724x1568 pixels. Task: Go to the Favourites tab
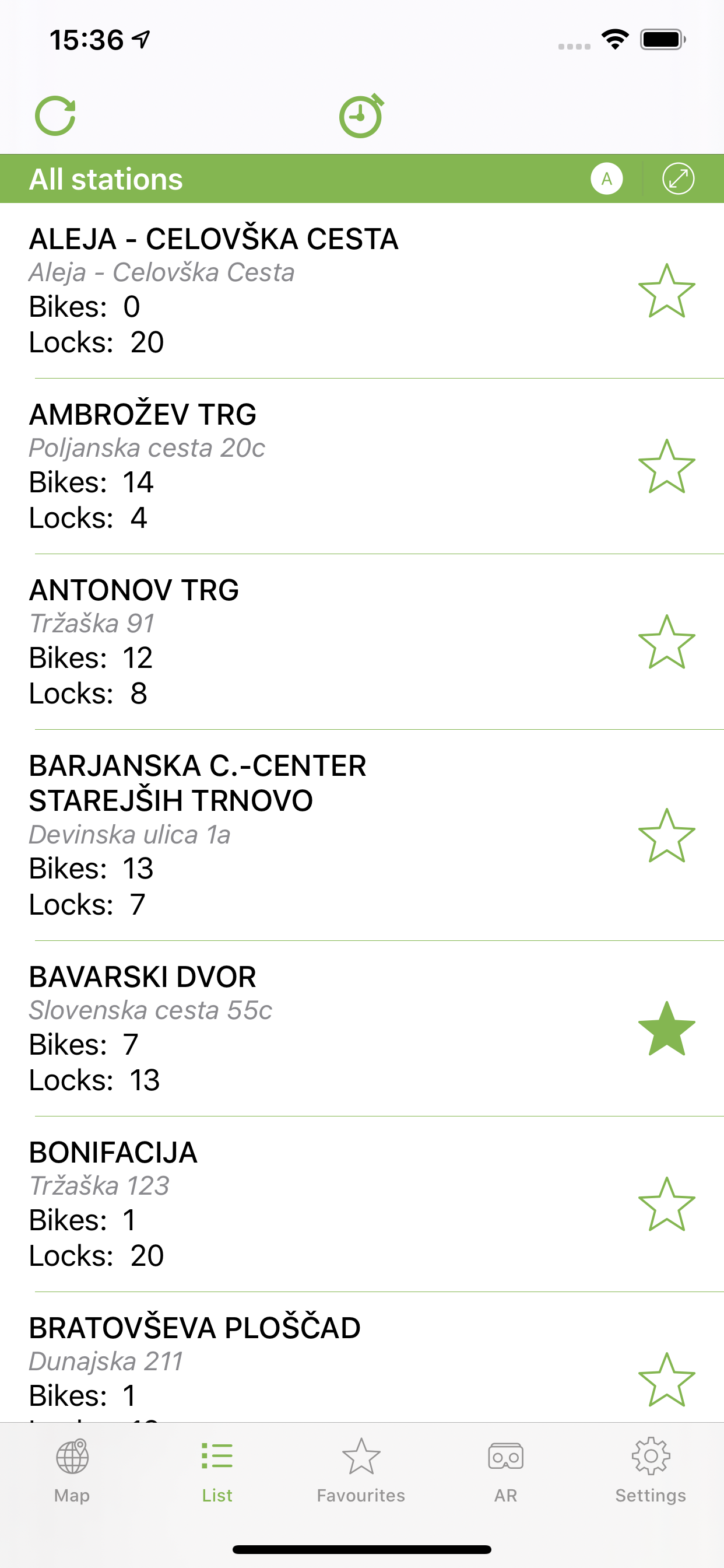pyautogui.click(x=361, y=1471)
